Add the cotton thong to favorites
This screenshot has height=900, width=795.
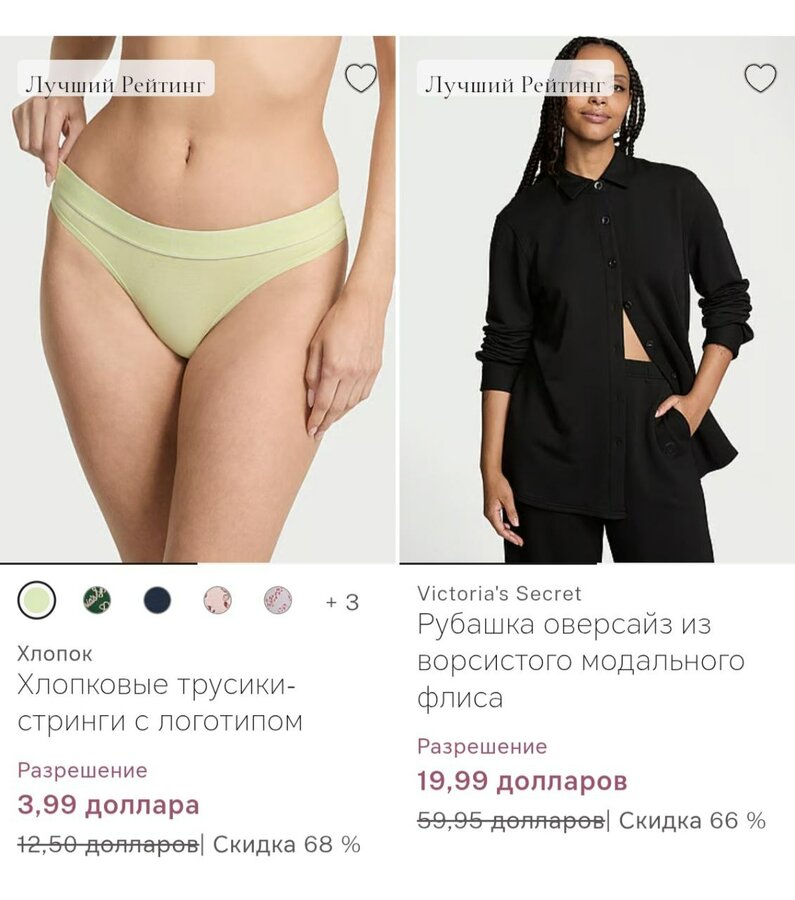click(361, 78)
